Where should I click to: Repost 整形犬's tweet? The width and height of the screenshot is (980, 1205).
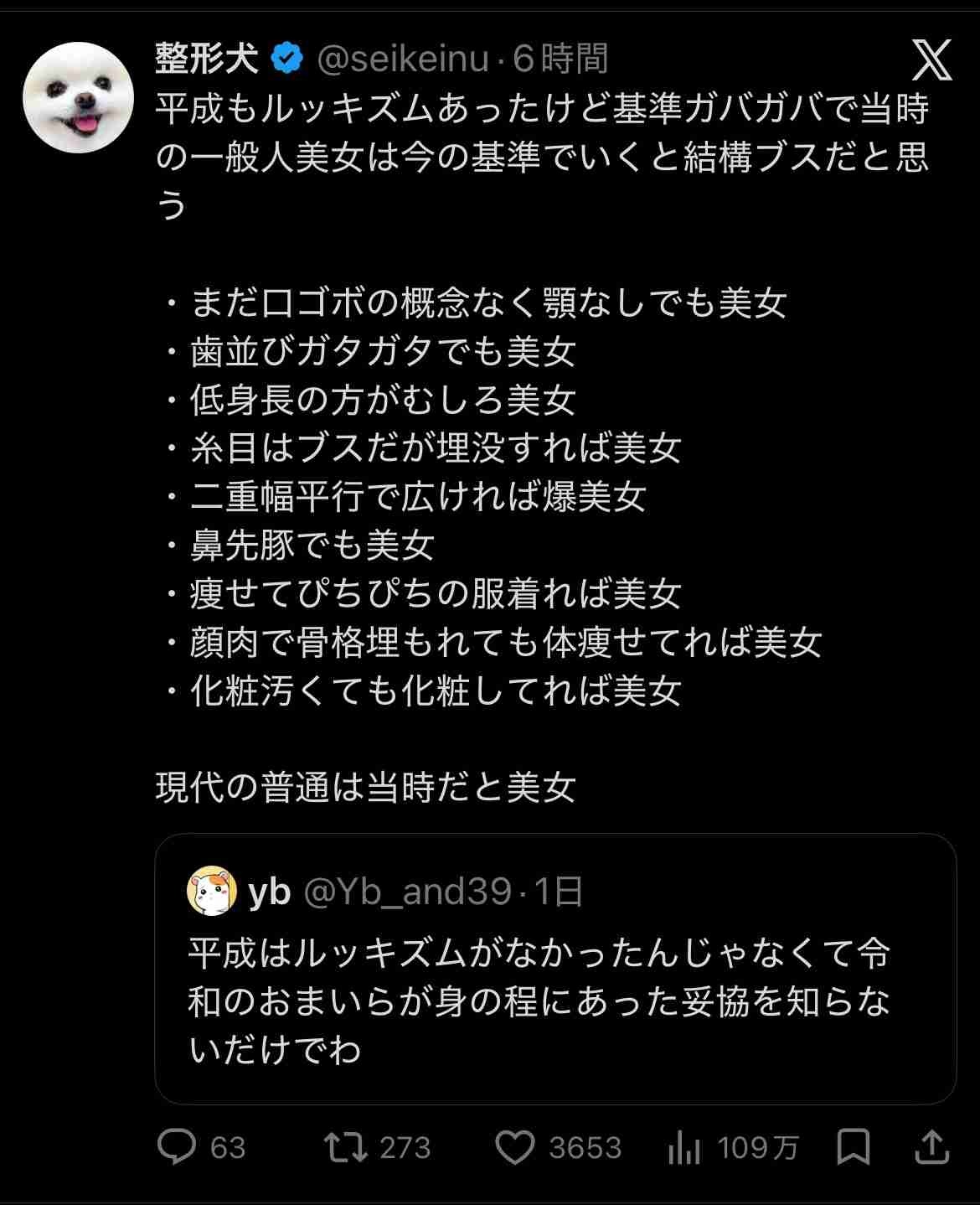[346, 1147]
